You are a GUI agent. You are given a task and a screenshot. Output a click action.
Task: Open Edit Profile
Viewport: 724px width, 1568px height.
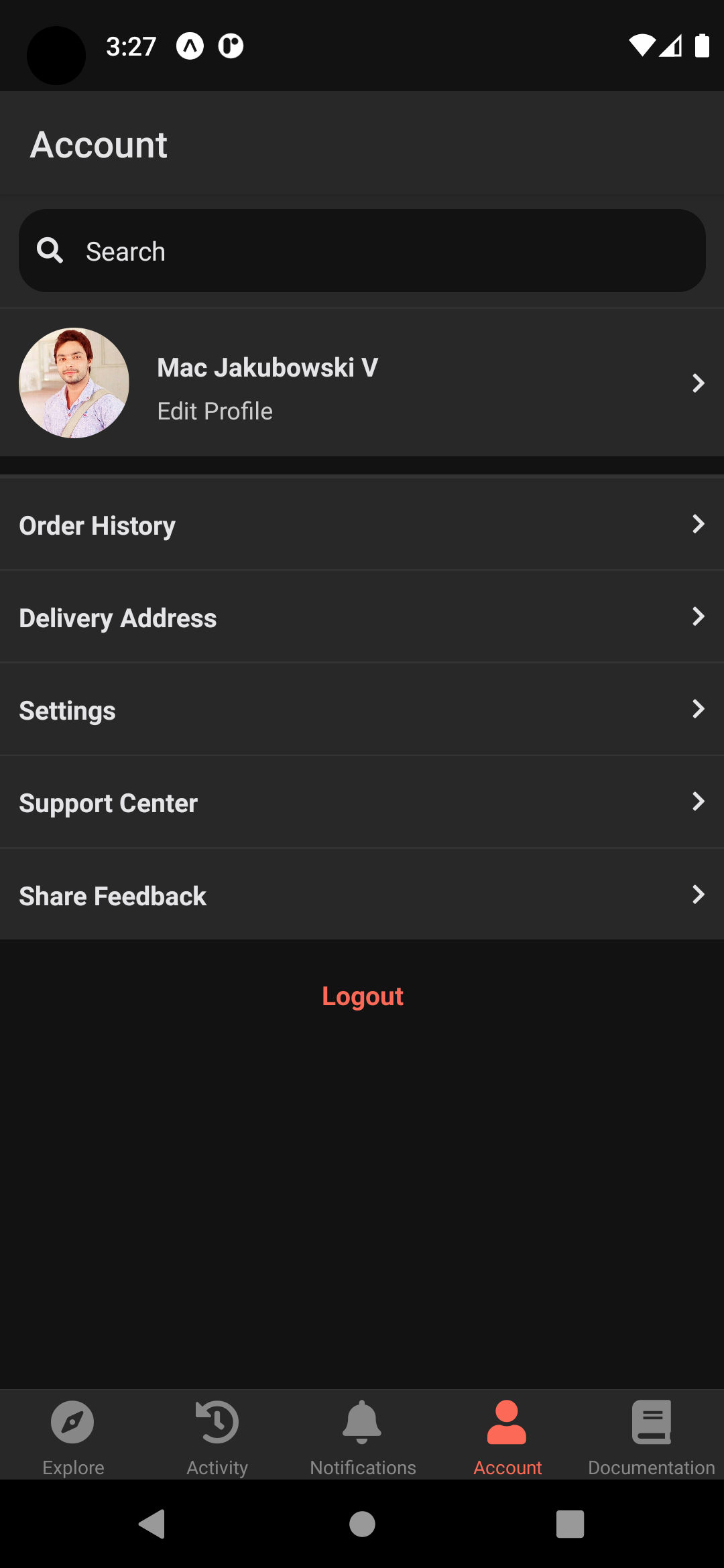point(215,410)
